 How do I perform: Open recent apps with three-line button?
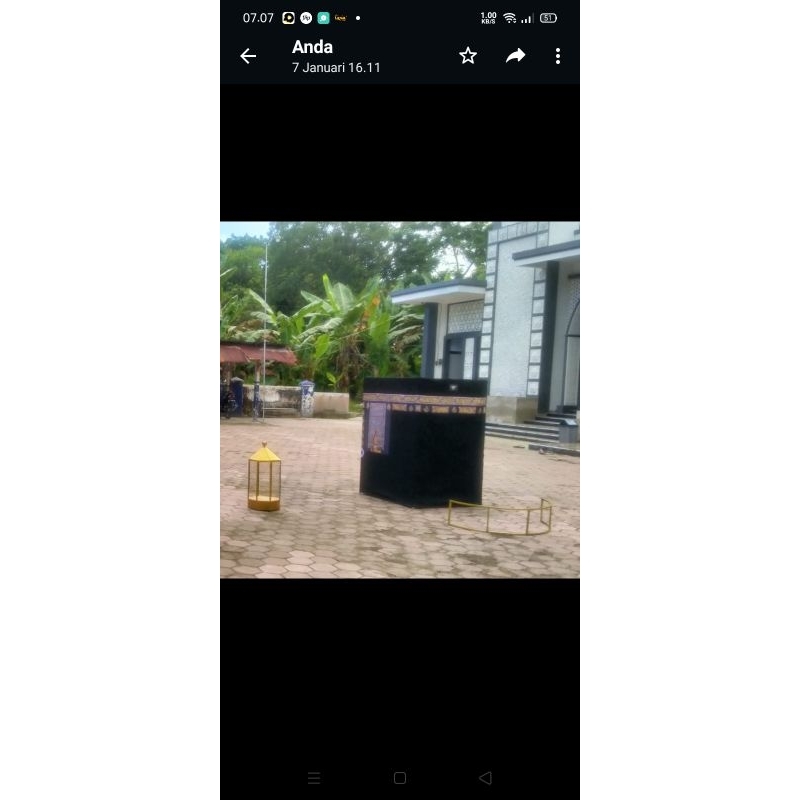(314, 777)
